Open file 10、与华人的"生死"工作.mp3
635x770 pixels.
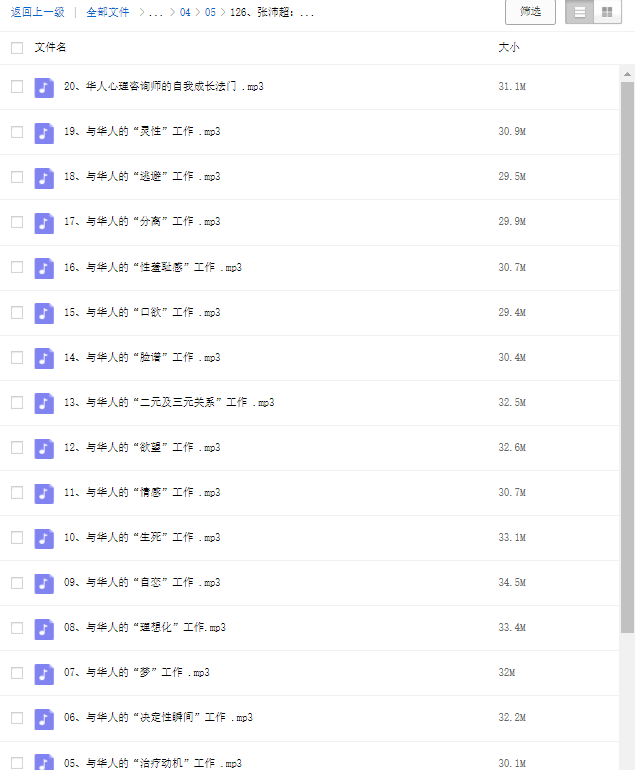pyautogui.click(x=141, y=537)
